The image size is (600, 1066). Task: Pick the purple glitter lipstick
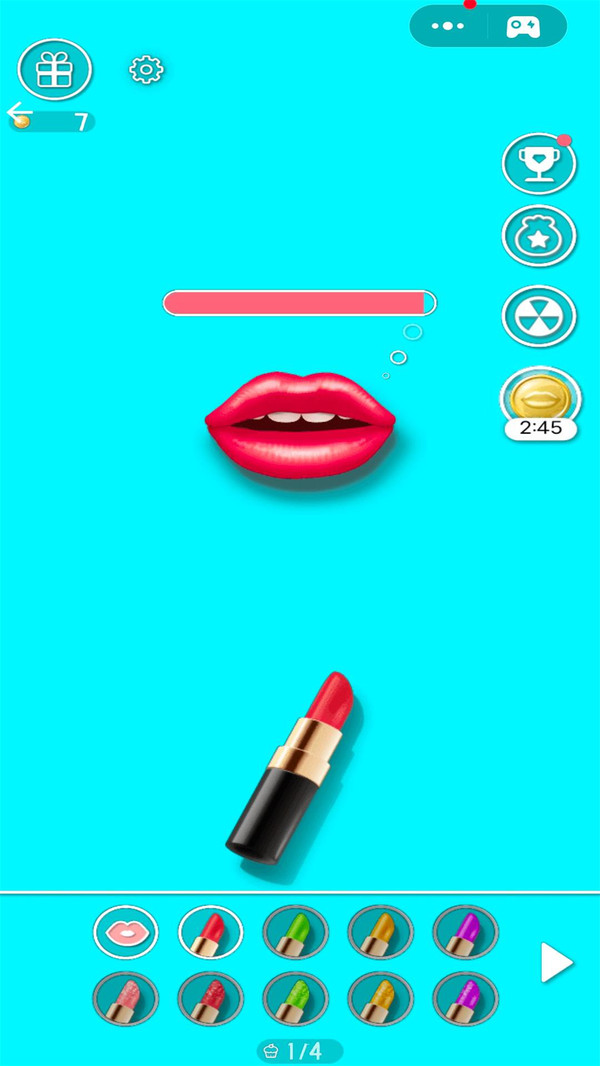(465, 998)
